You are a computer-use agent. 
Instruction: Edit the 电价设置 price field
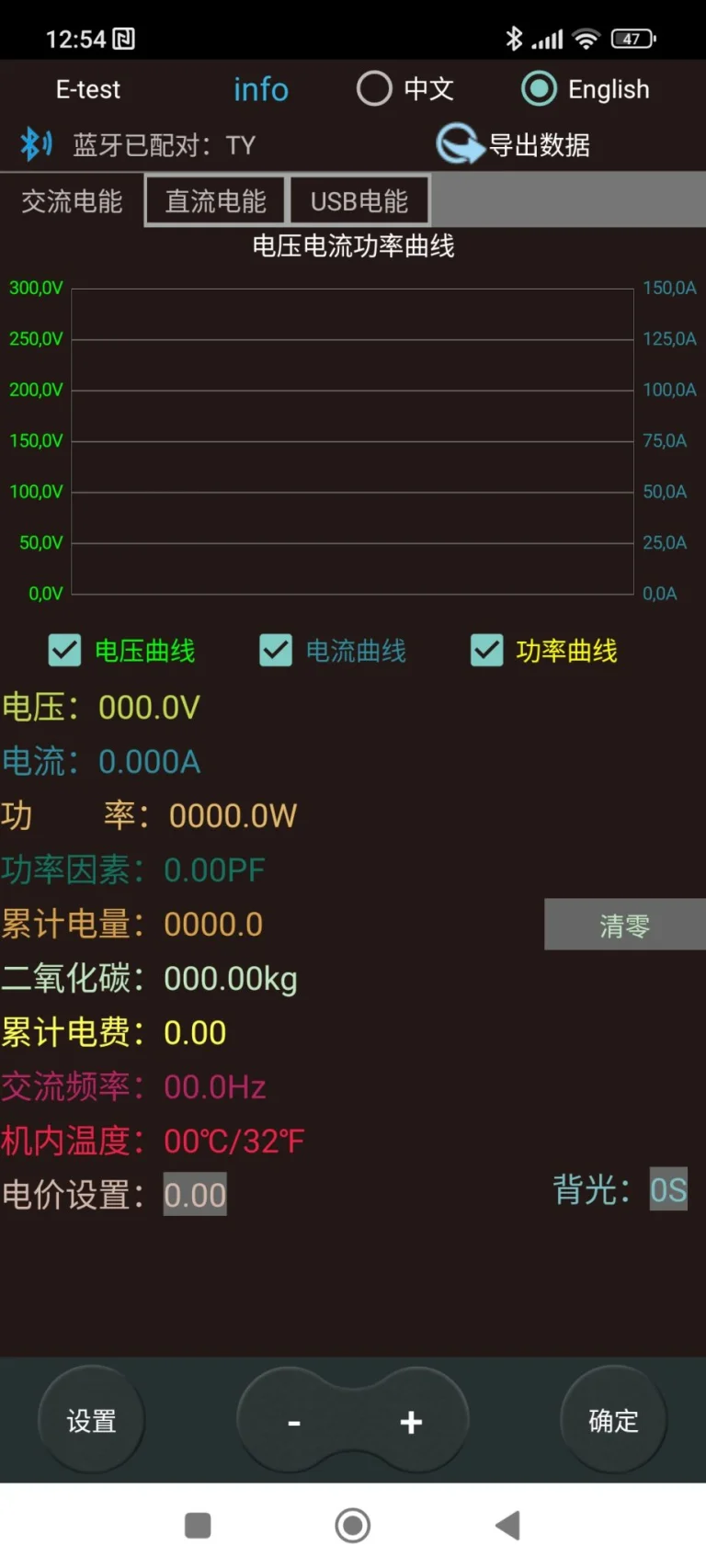(195, 1195)
